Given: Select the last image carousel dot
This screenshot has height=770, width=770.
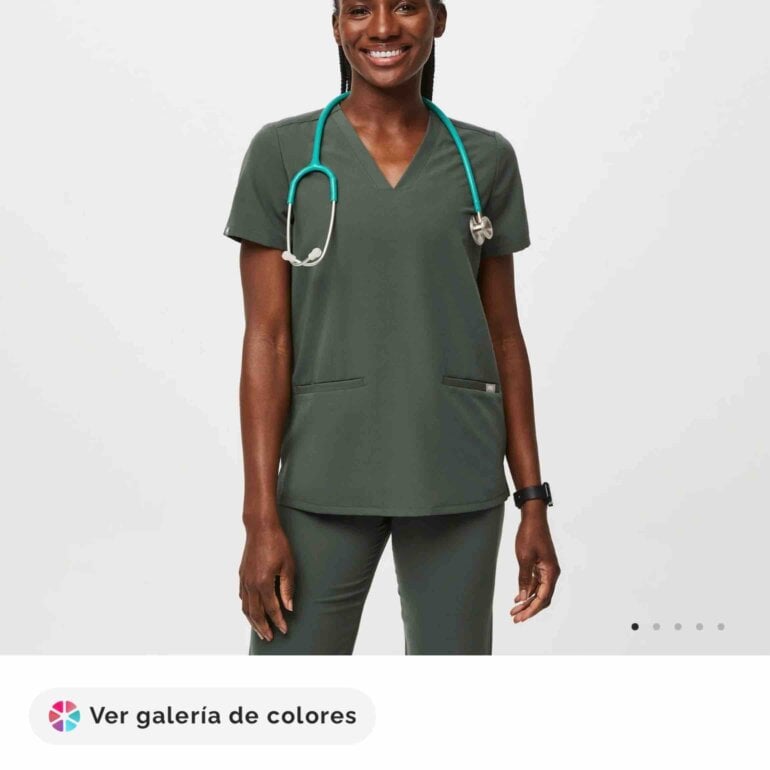Looking at the screenshot, I should tap(721, 627).
